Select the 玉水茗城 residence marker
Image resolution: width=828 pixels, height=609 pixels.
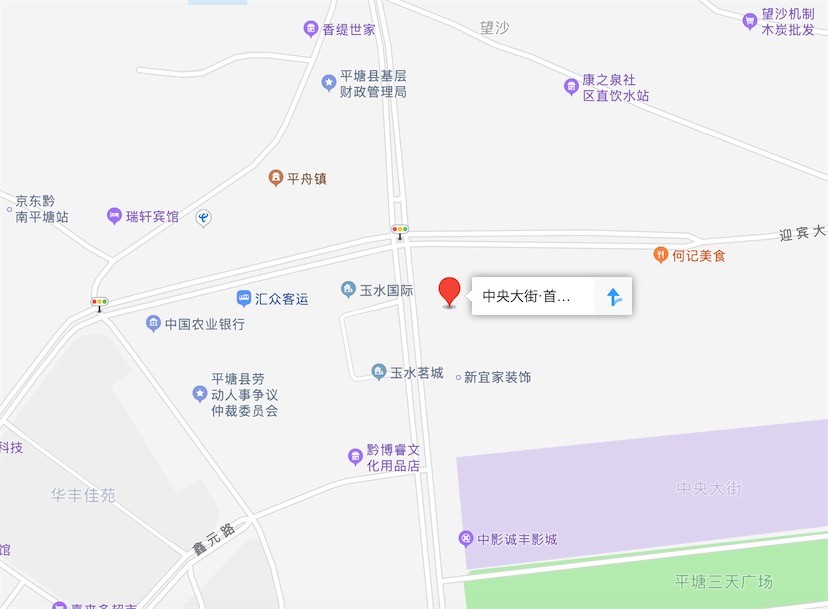click(379, 372)
